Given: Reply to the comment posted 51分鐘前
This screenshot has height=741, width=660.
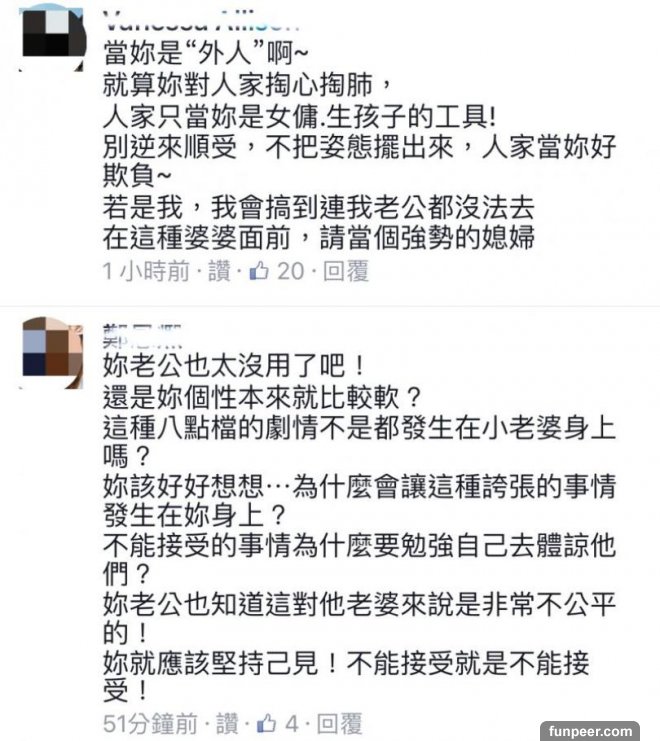Looking at the screenshot, I should pyautogui.click(x=339, y=723).
